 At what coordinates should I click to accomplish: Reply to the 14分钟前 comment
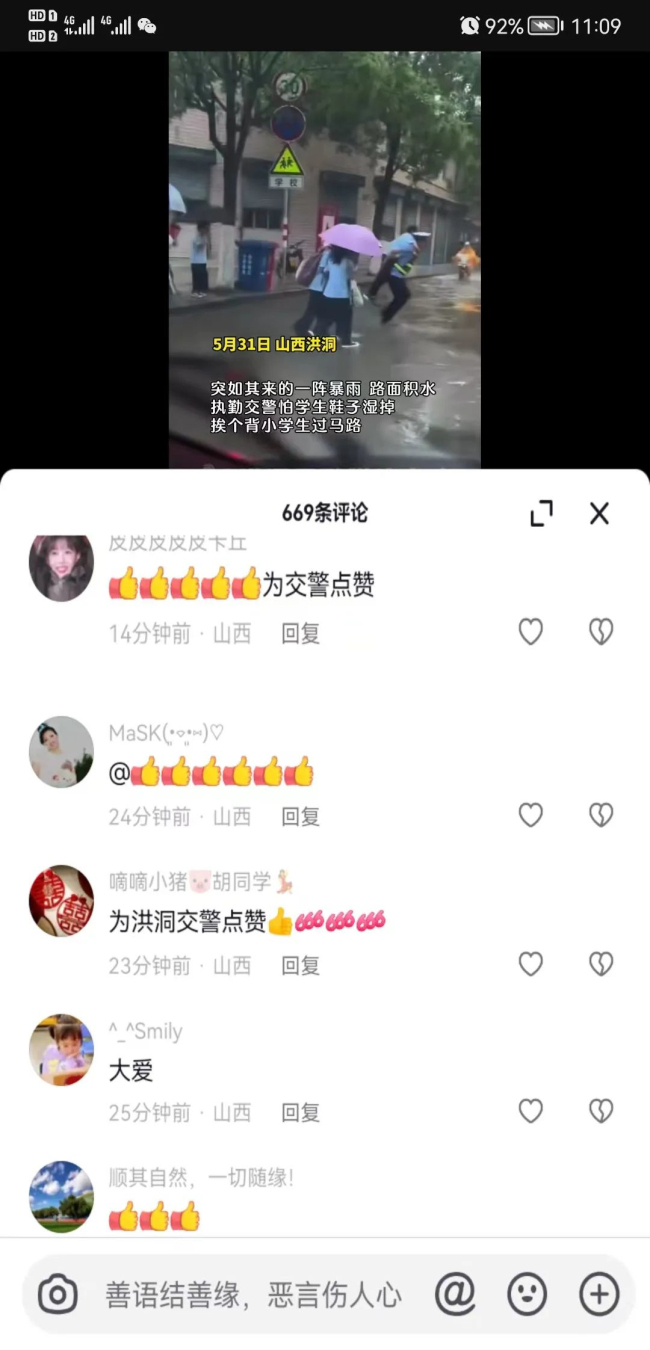click(300, 633)
